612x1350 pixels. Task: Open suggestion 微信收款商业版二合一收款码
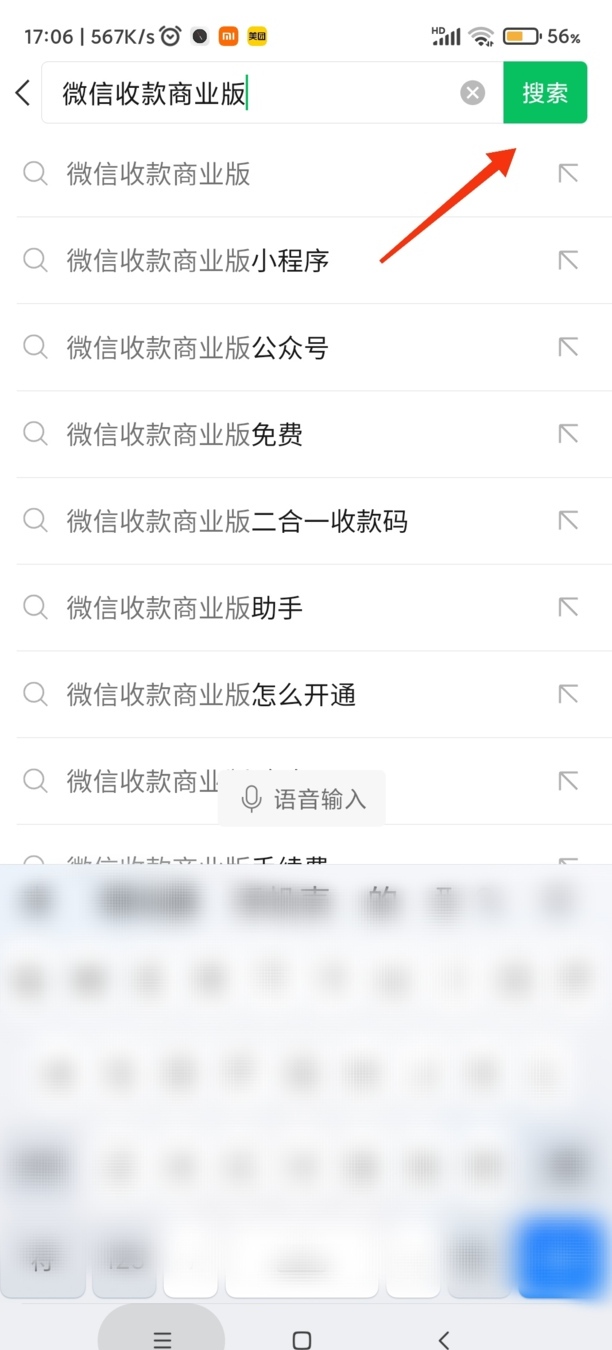(237, 521)
